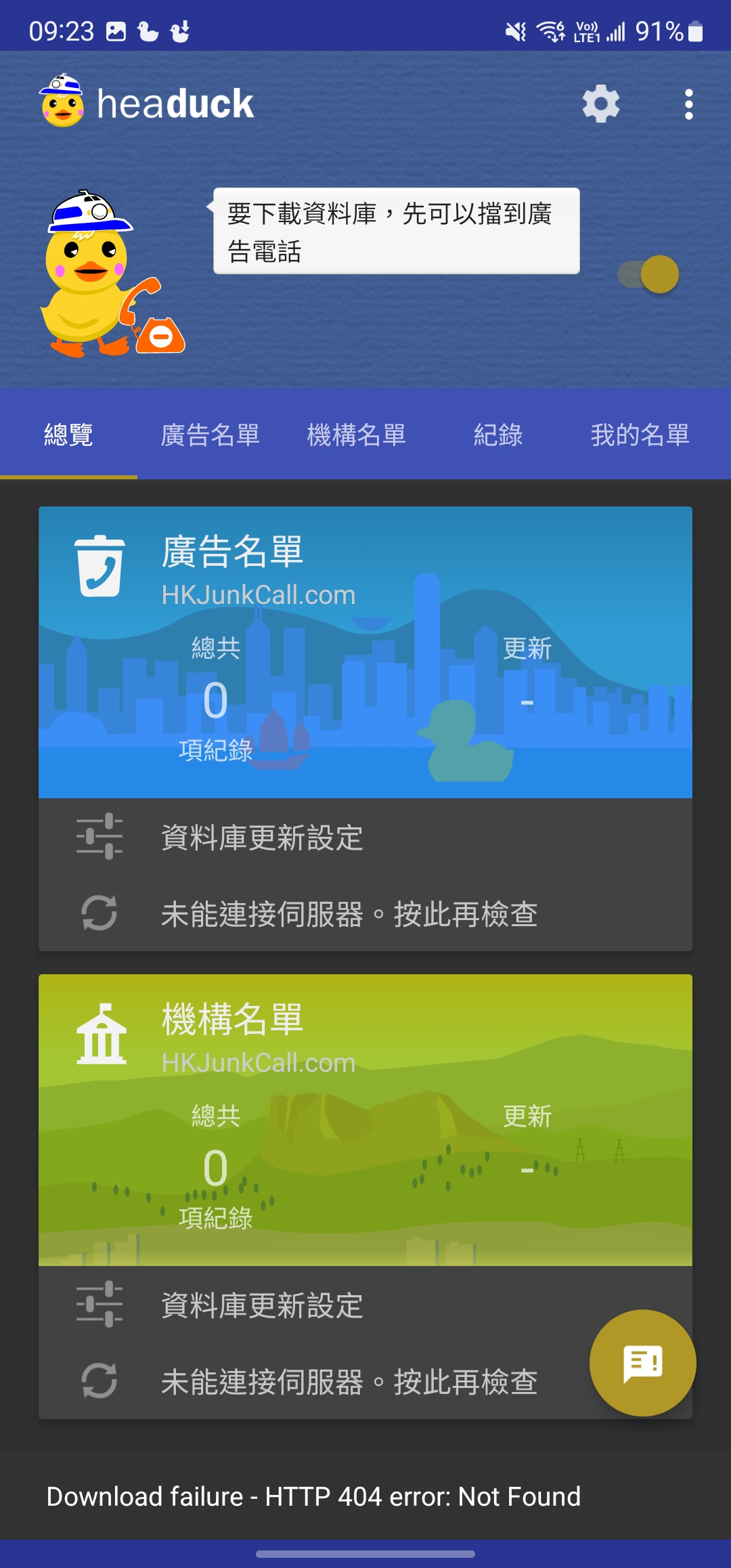Open the 廣告名單 HKJunkCall card
The height and width of the screenshot is (1568, 731).
(x=365, y=651)
